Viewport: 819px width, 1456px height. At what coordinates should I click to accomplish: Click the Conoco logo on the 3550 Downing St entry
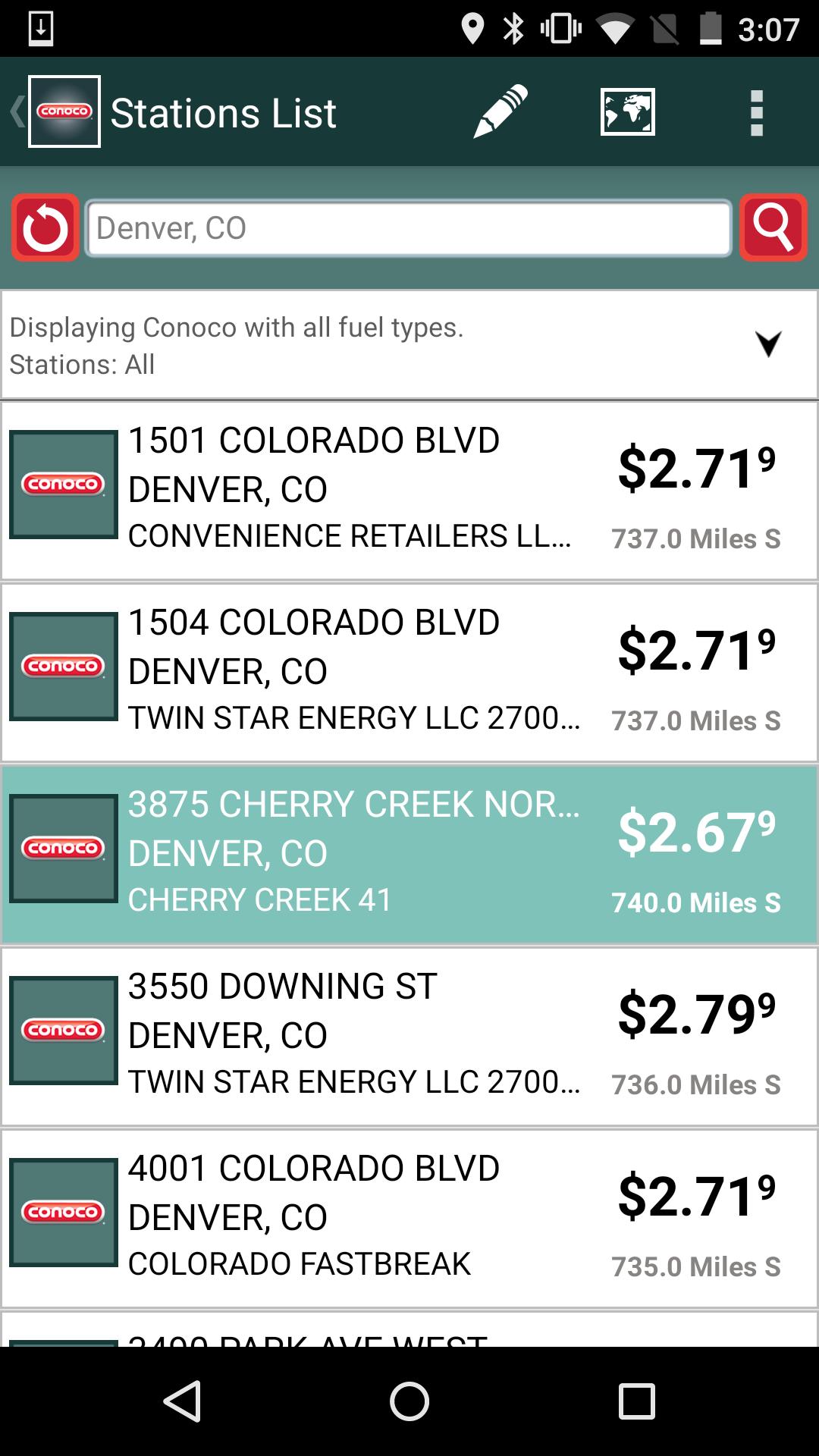tap(63, 1031)
